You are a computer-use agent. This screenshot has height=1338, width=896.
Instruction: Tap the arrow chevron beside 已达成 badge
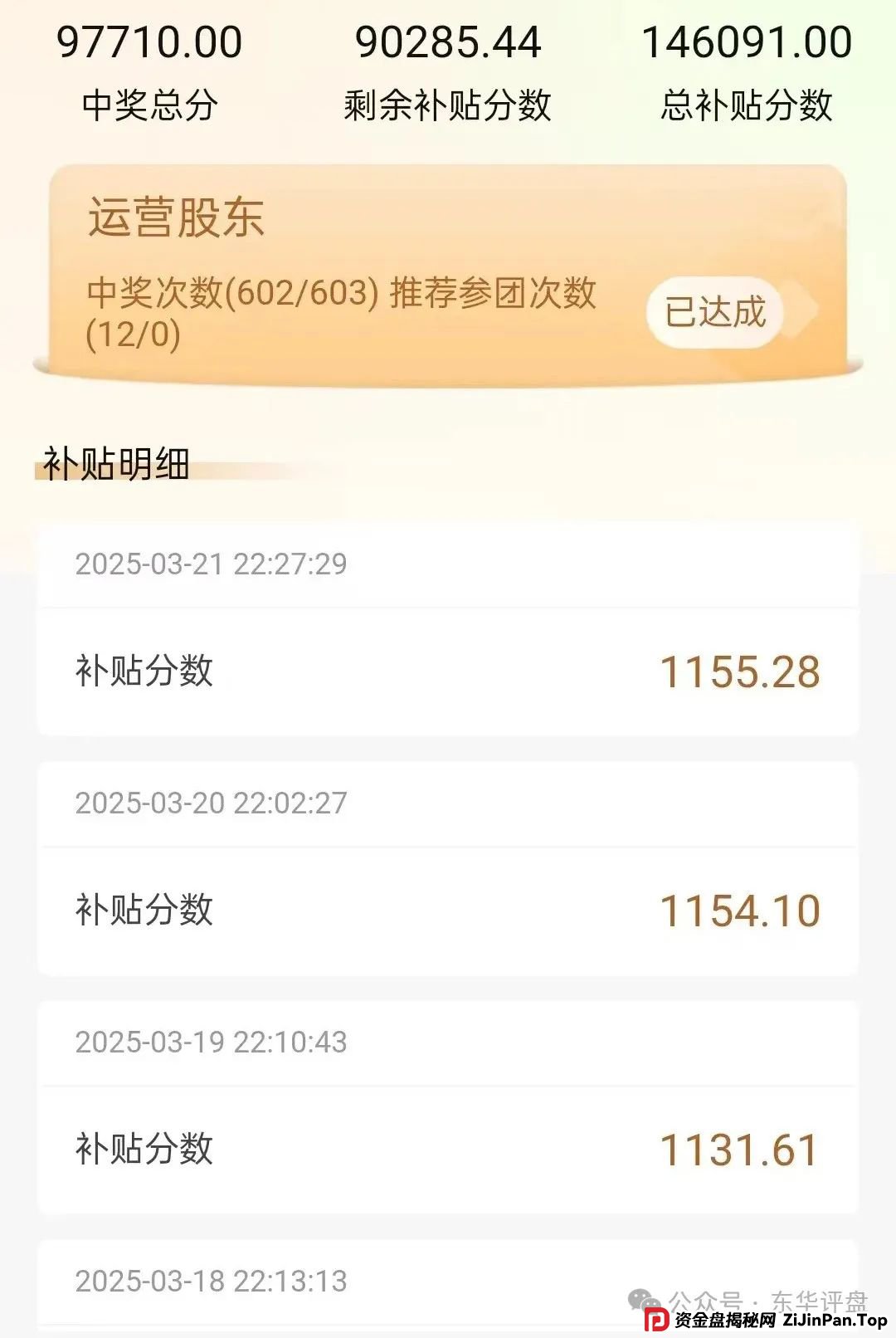point(798,313)
